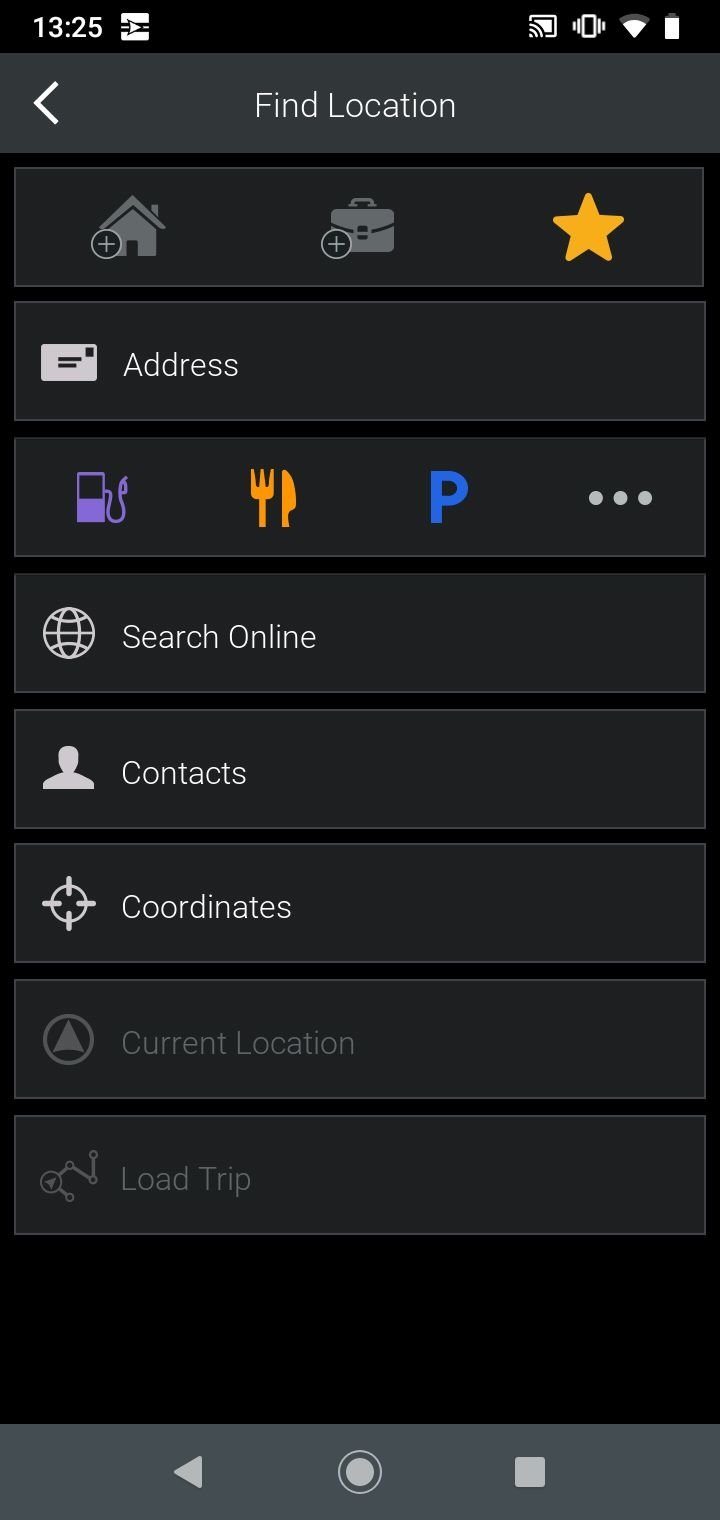
Task: Tap the address card icon
Action: tap(69, 361)
